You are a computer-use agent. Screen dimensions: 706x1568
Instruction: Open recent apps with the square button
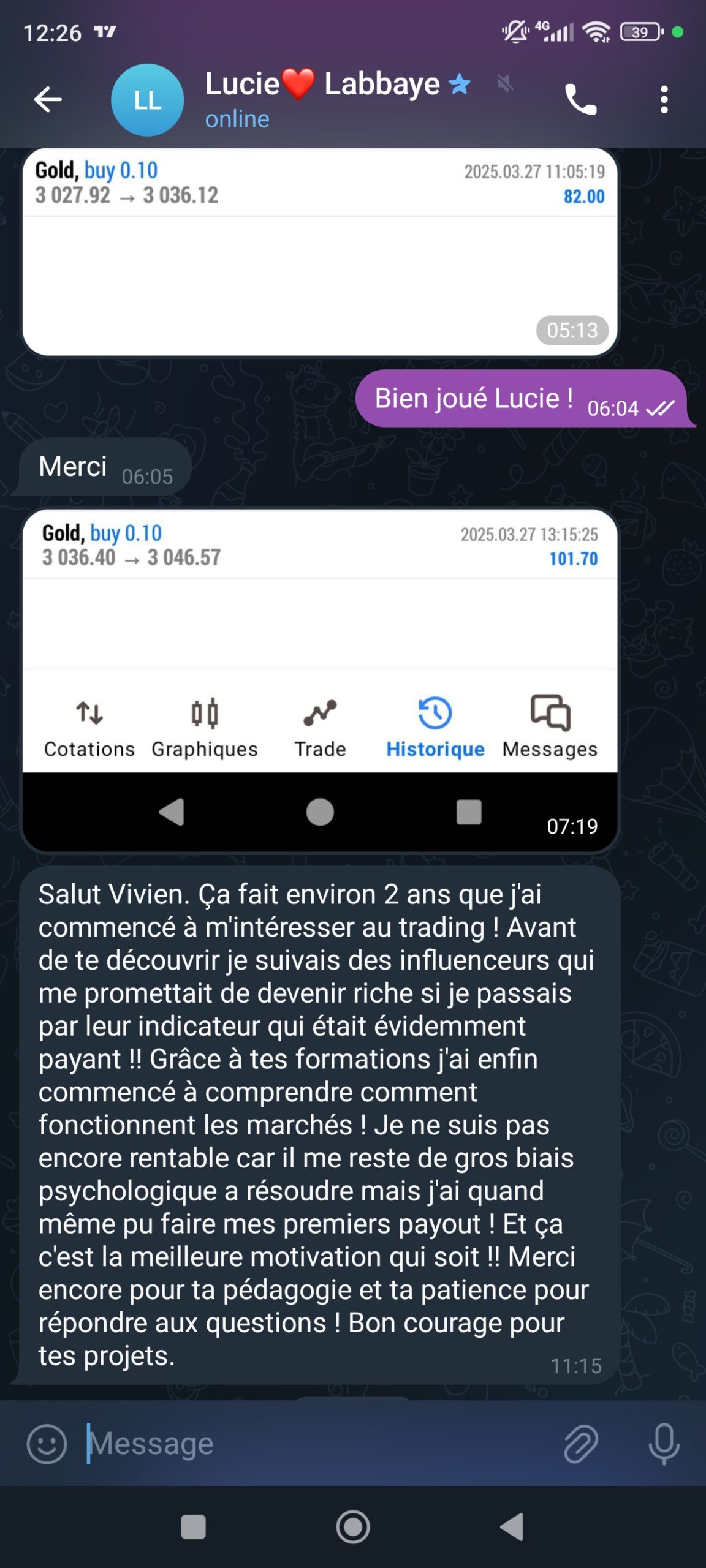coord(193,1527)
